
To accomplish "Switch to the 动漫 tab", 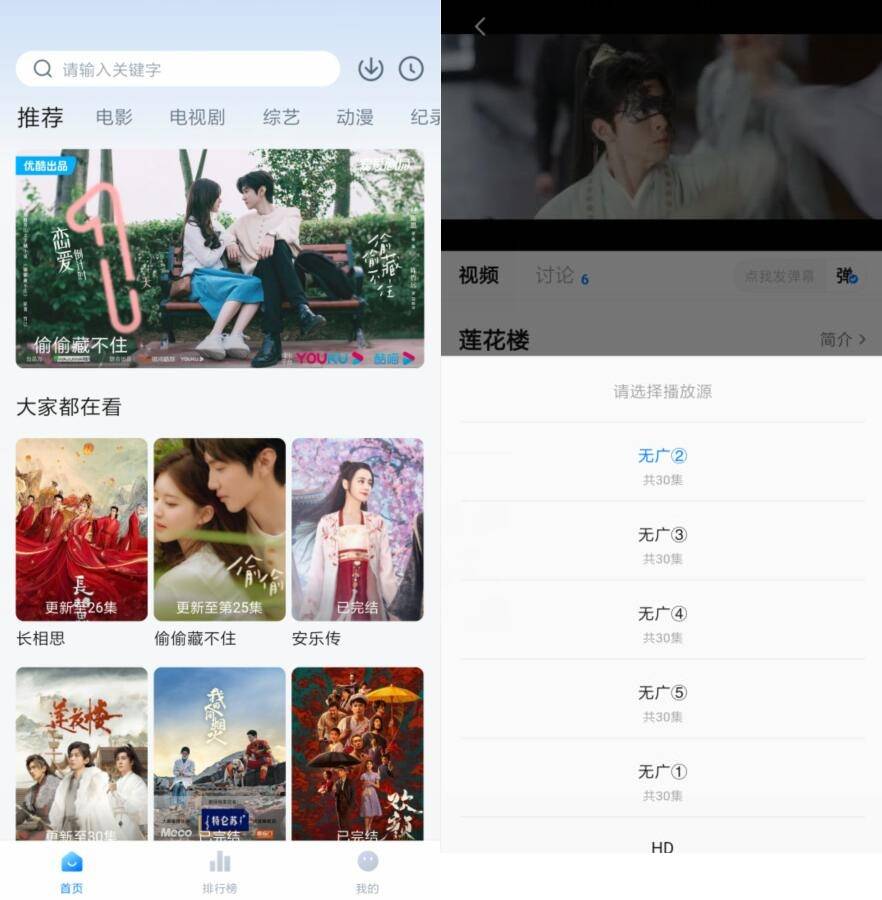I will tap(354, 117).
